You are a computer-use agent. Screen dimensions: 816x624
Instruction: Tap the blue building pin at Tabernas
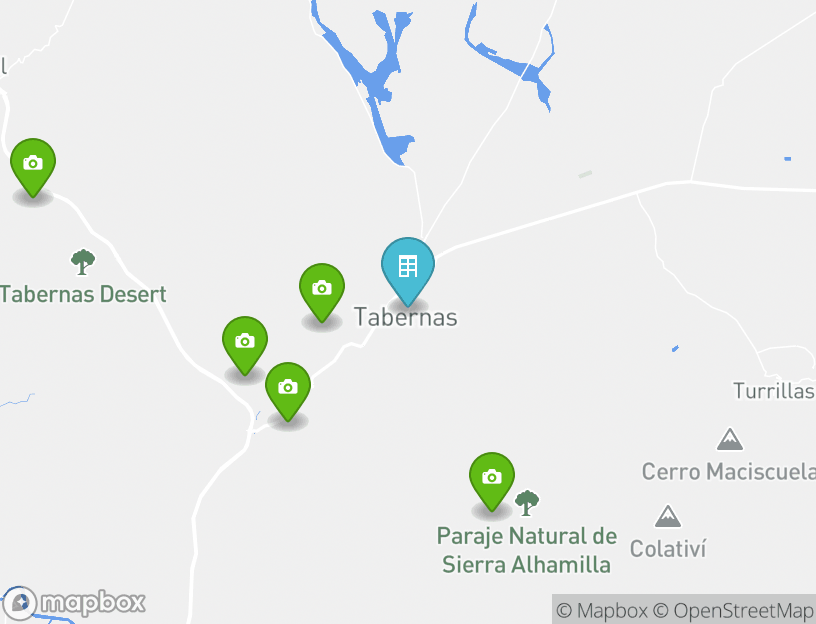pyautogui.click(x=408, y=267)
